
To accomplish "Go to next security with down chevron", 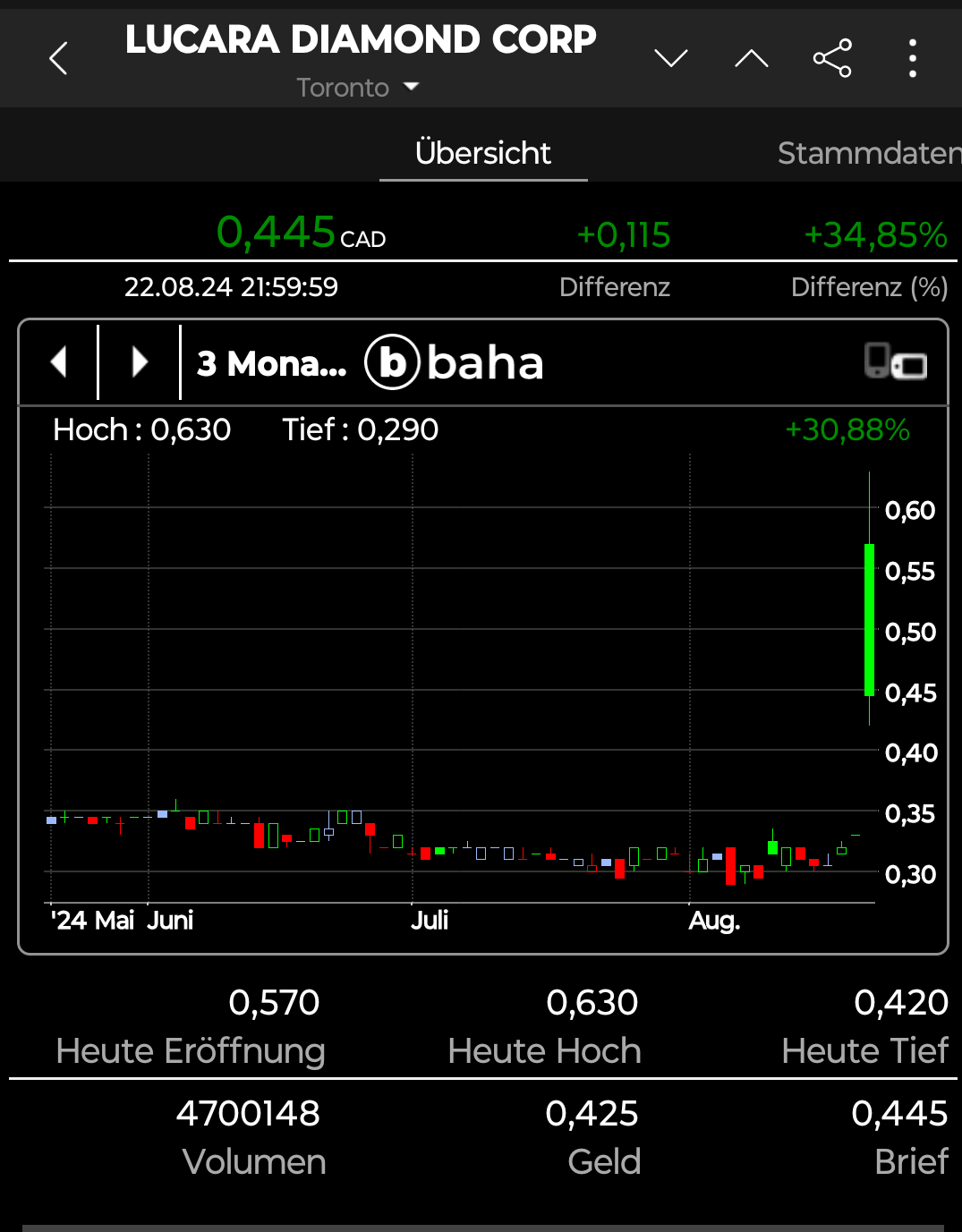I will (670, 59).
